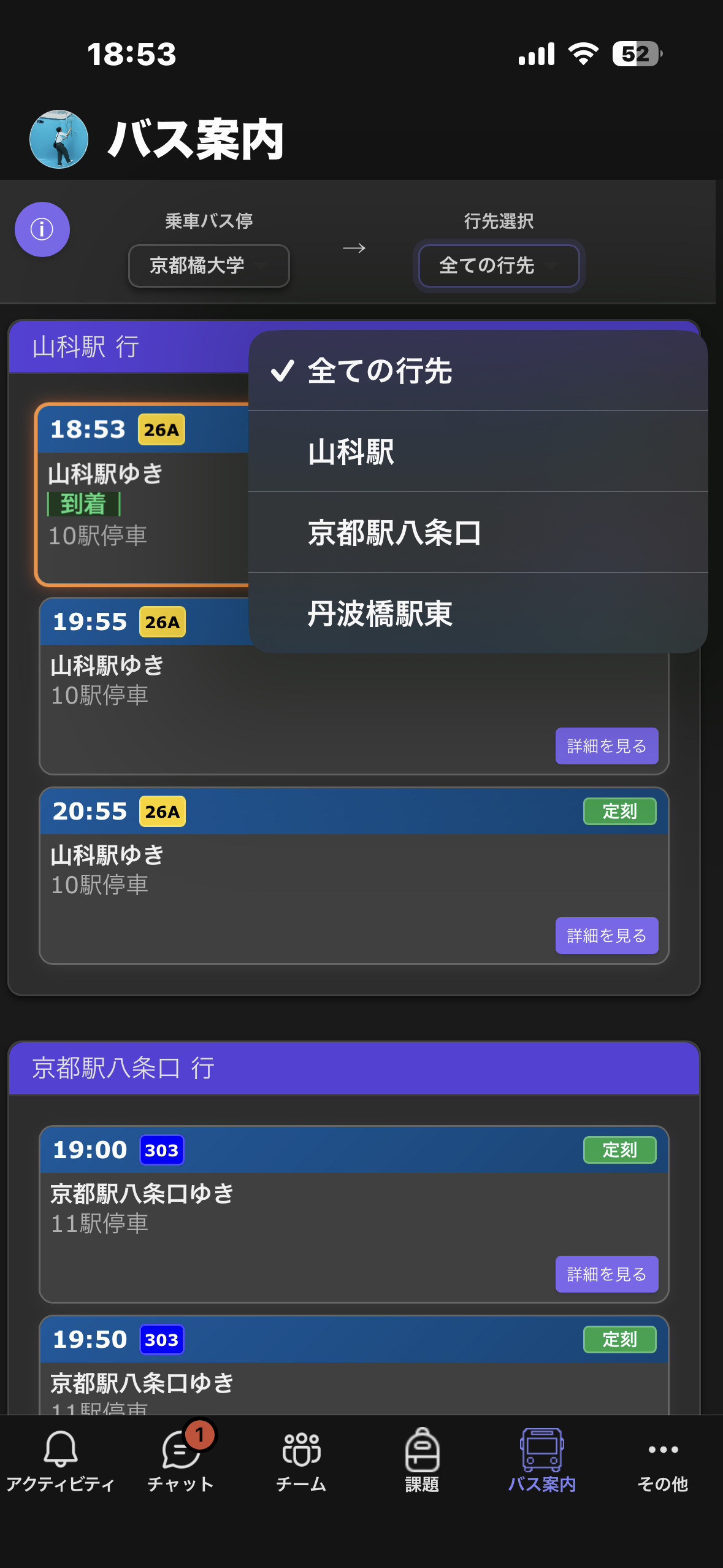Open the 京都橘大学 bus stop dropdown
This screenshot has height=1568, width=723.
pyautogui.click(x=208, y=266)
